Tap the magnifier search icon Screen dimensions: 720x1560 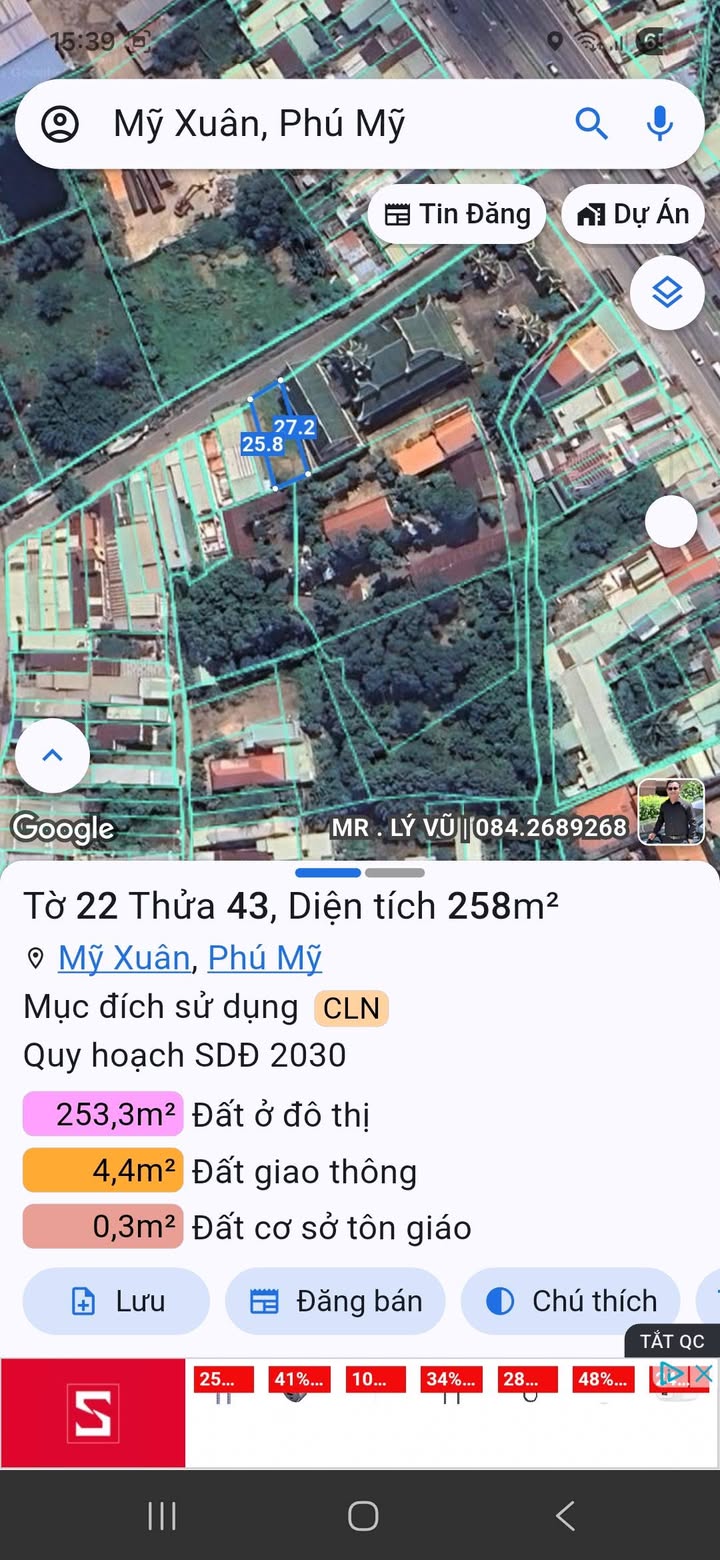592,124
